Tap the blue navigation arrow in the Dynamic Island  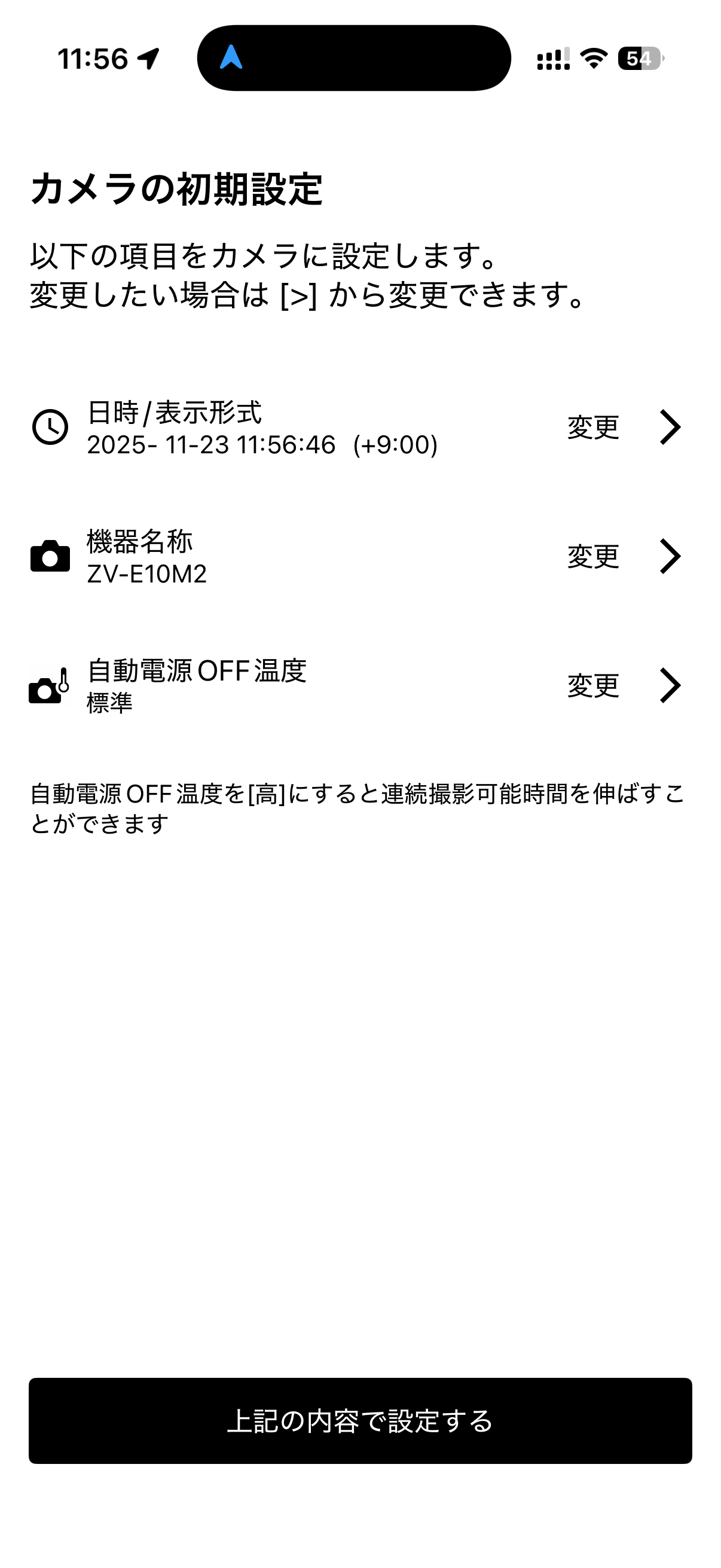(233, 59)
